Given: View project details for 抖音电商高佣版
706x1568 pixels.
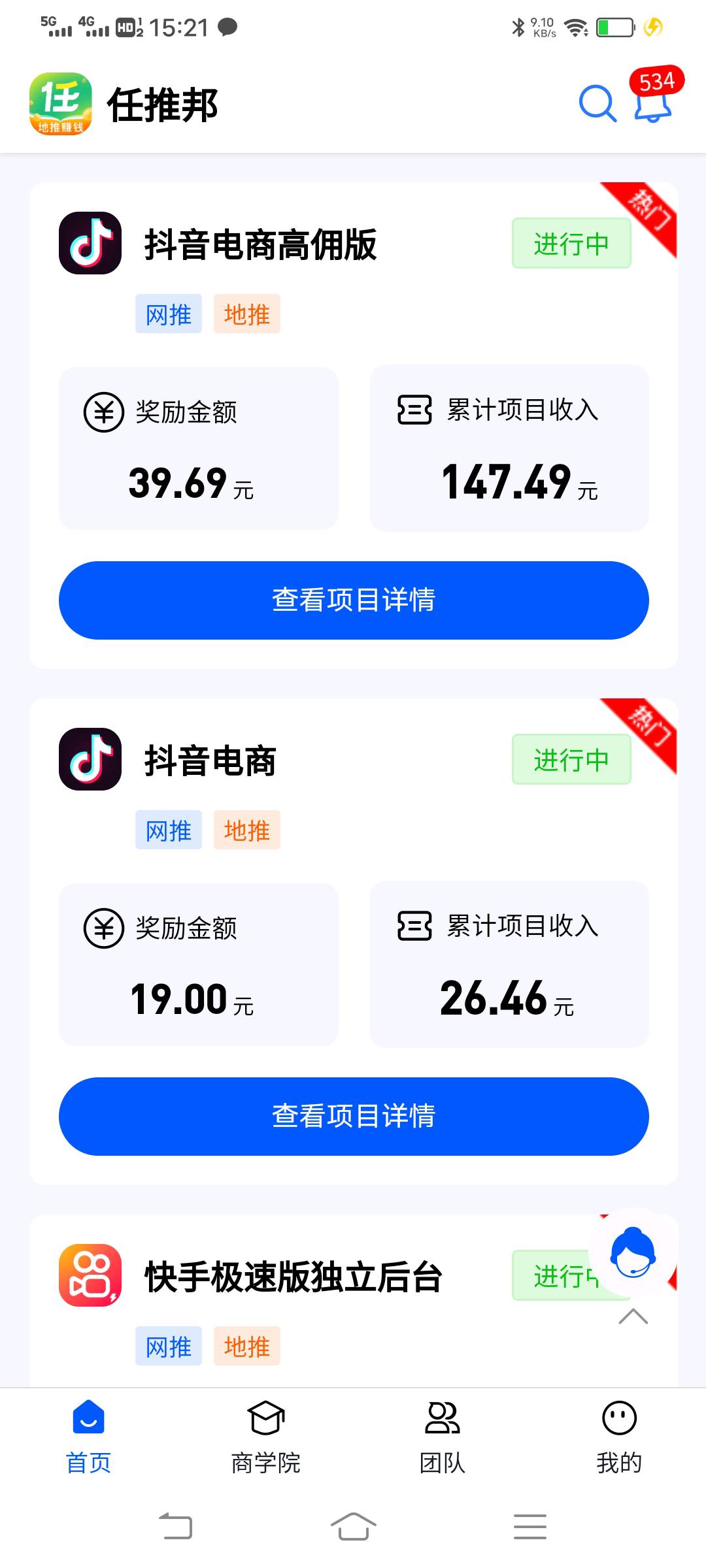Looking at the screenshot, I should pyautogui.click(x=354, y=600).
